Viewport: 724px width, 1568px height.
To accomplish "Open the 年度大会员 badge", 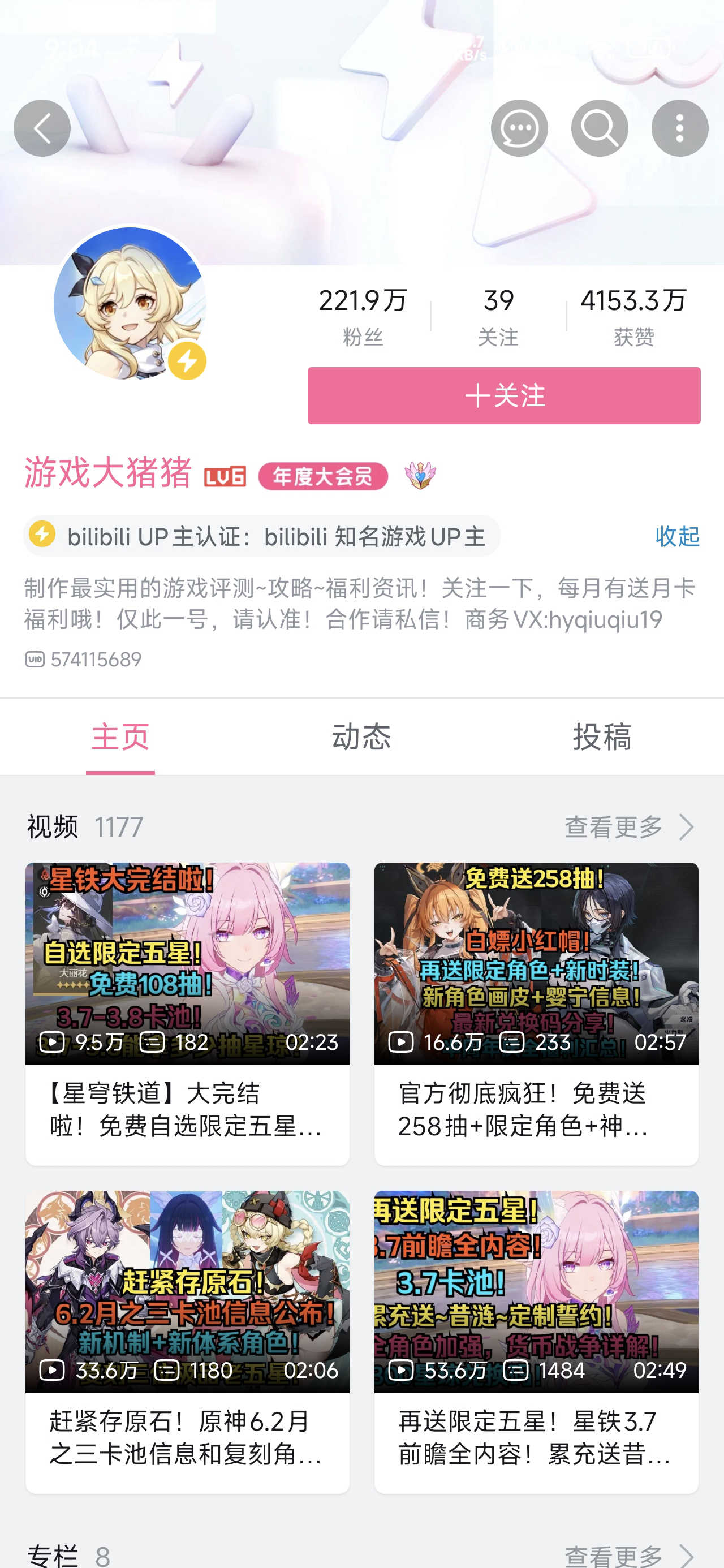I will 323,476.
